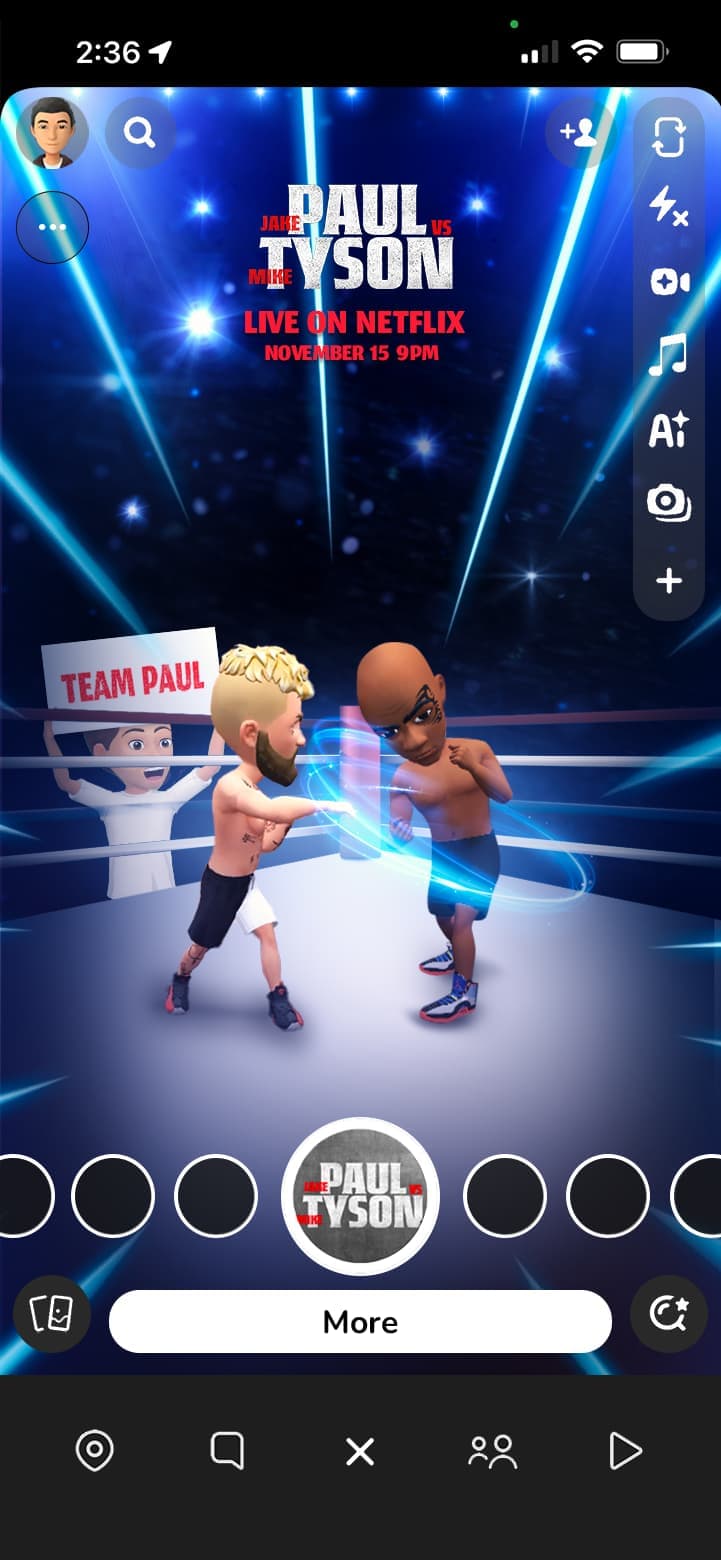Switch to the Chat tab
Screen dimensions: 721x1560
tap(227, 1450)
